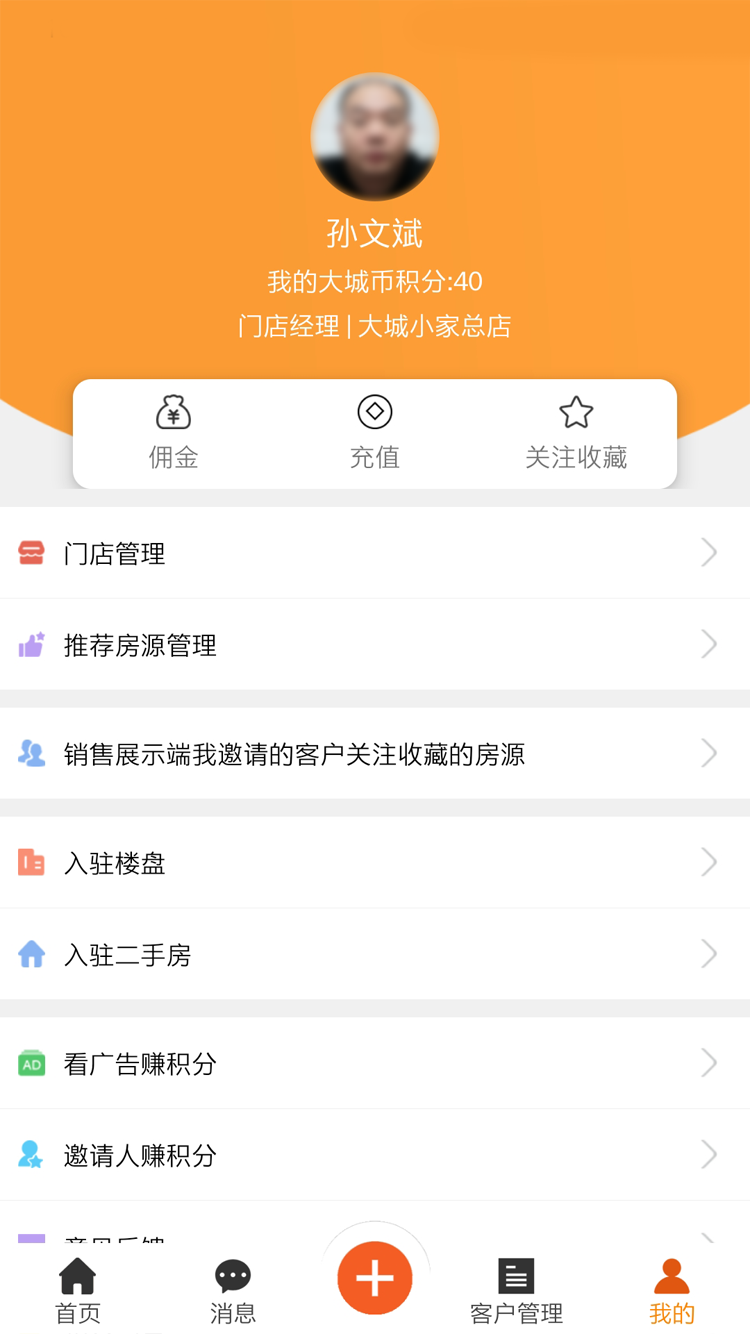Go to 推荐房源管理
Screen dimensions: 750x1334
pyautogui.click(x=374, y=645)
